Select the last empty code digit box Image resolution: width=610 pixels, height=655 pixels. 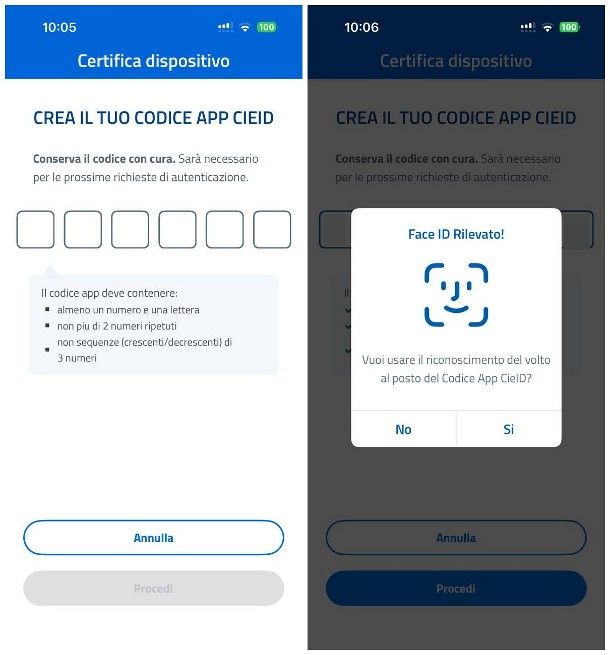(272, 230)
